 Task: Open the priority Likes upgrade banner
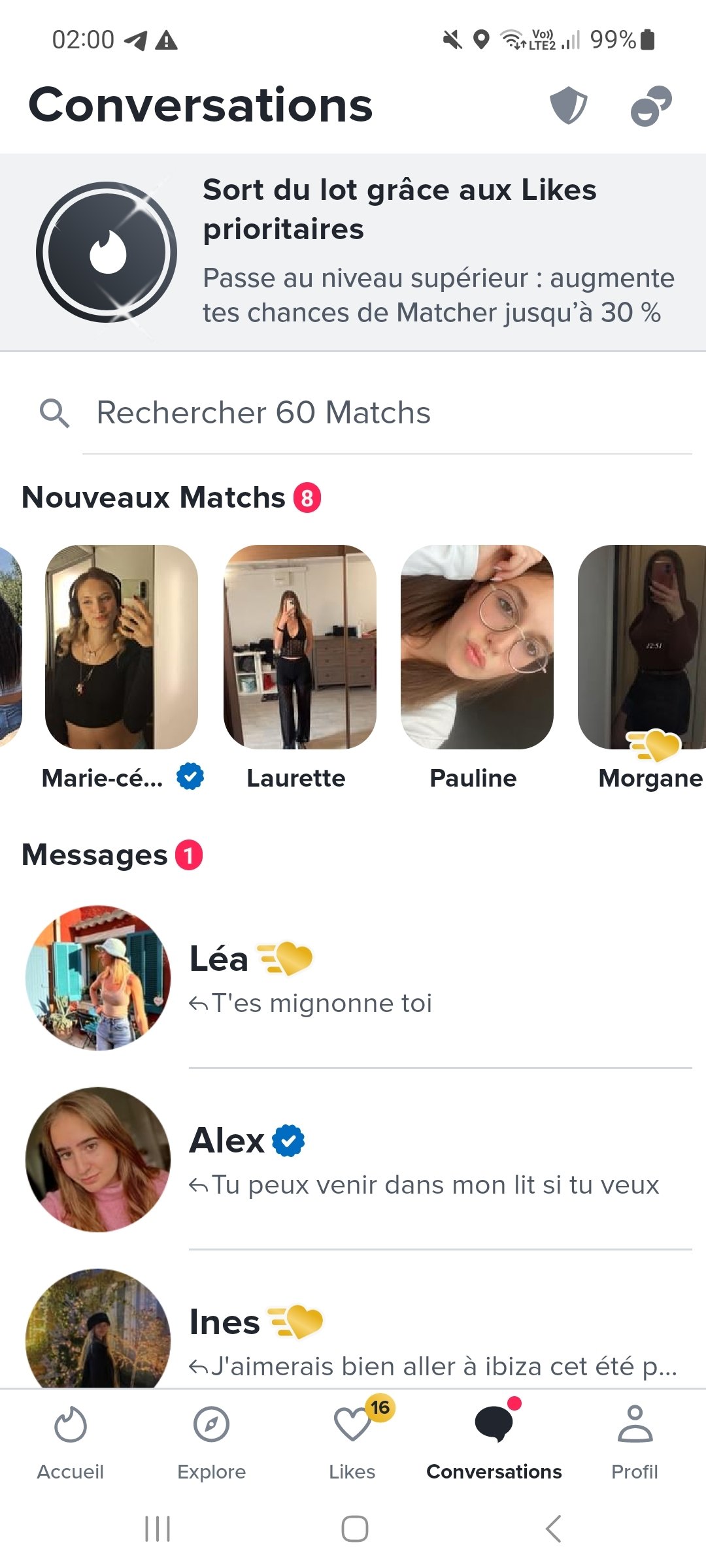click(x=353, y=252)
